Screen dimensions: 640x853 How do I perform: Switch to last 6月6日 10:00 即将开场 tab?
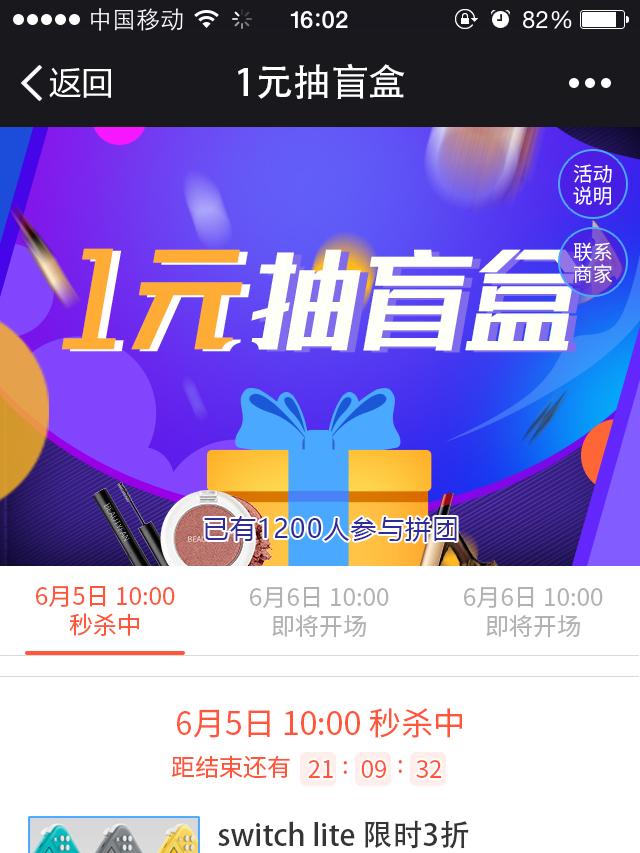[532, 611]
